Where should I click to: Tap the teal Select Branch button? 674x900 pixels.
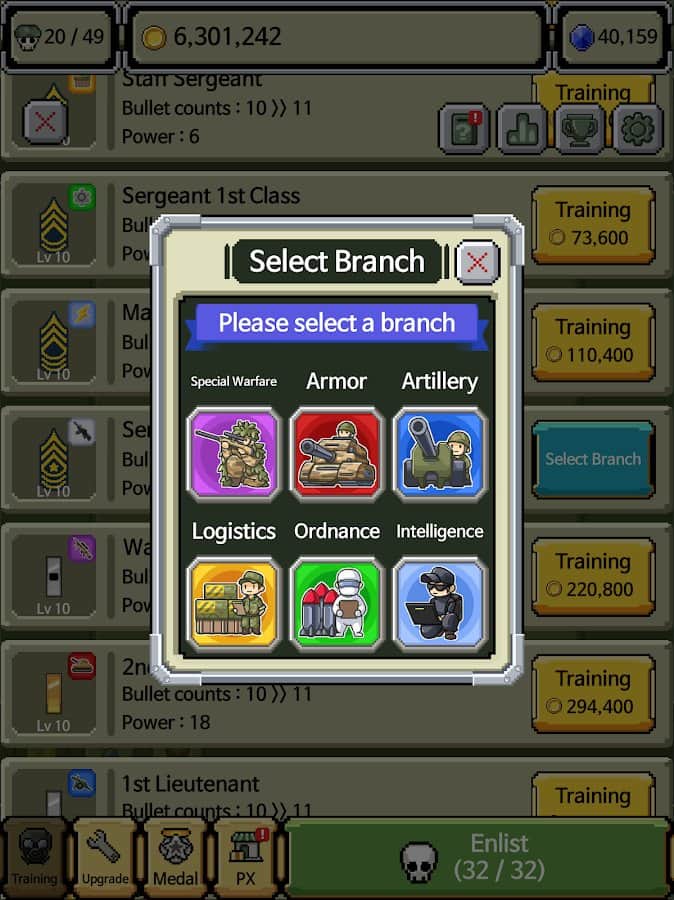(593, 459)
